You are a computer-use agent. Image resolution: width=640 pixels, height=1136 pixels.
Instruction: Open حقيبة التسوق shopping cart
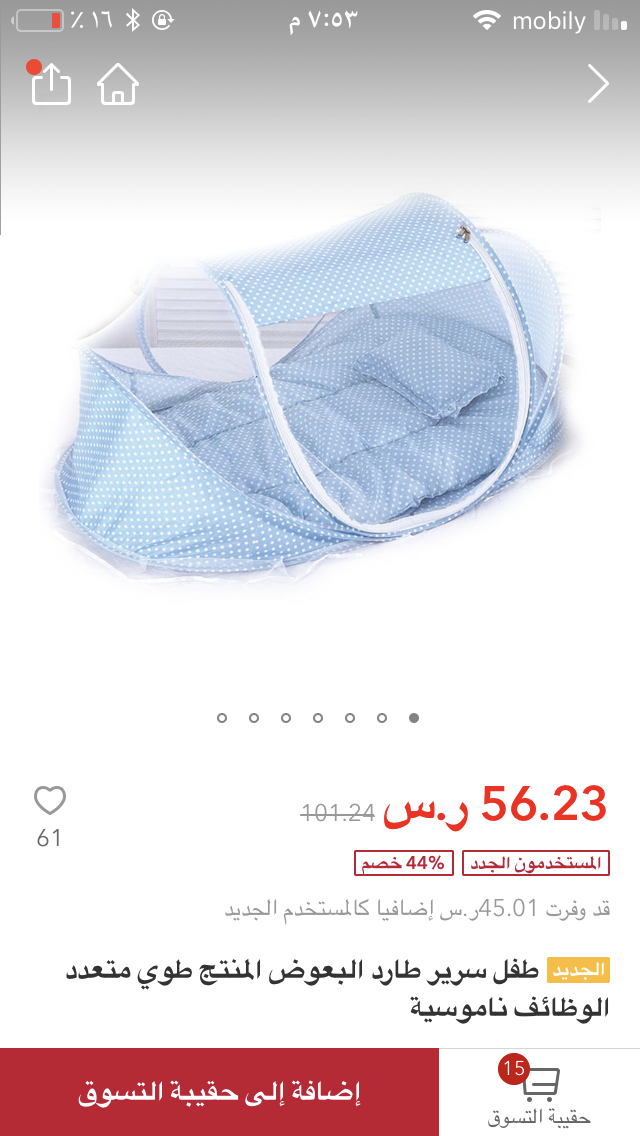click(x=540, y=1092)
